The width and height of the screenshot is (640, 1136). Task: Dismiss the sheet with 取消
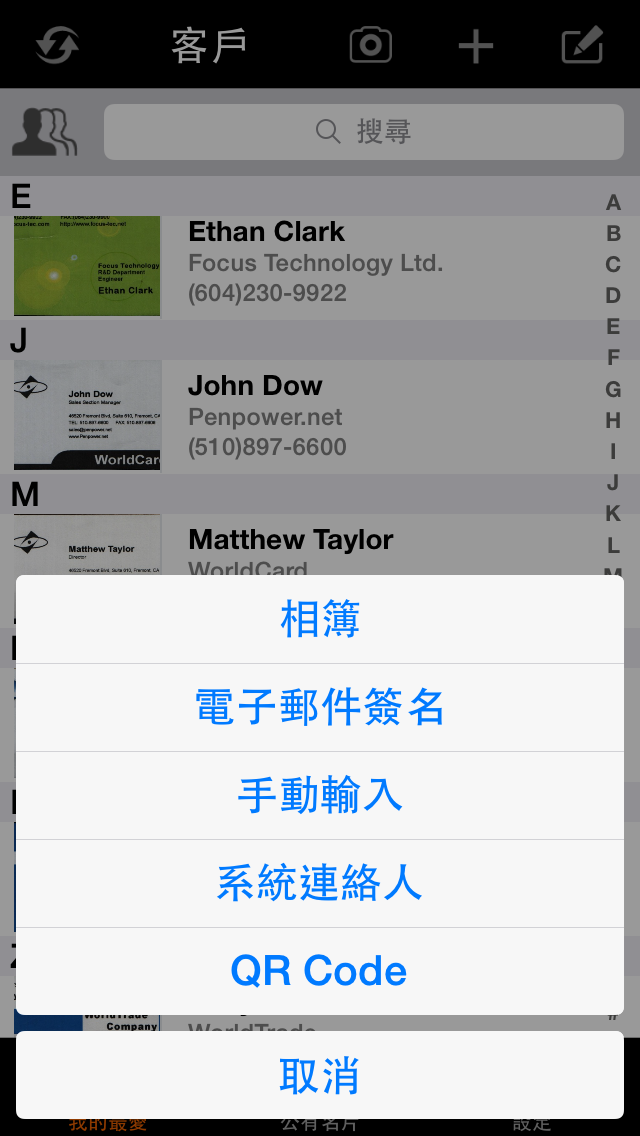click(x=319, y=1076)
